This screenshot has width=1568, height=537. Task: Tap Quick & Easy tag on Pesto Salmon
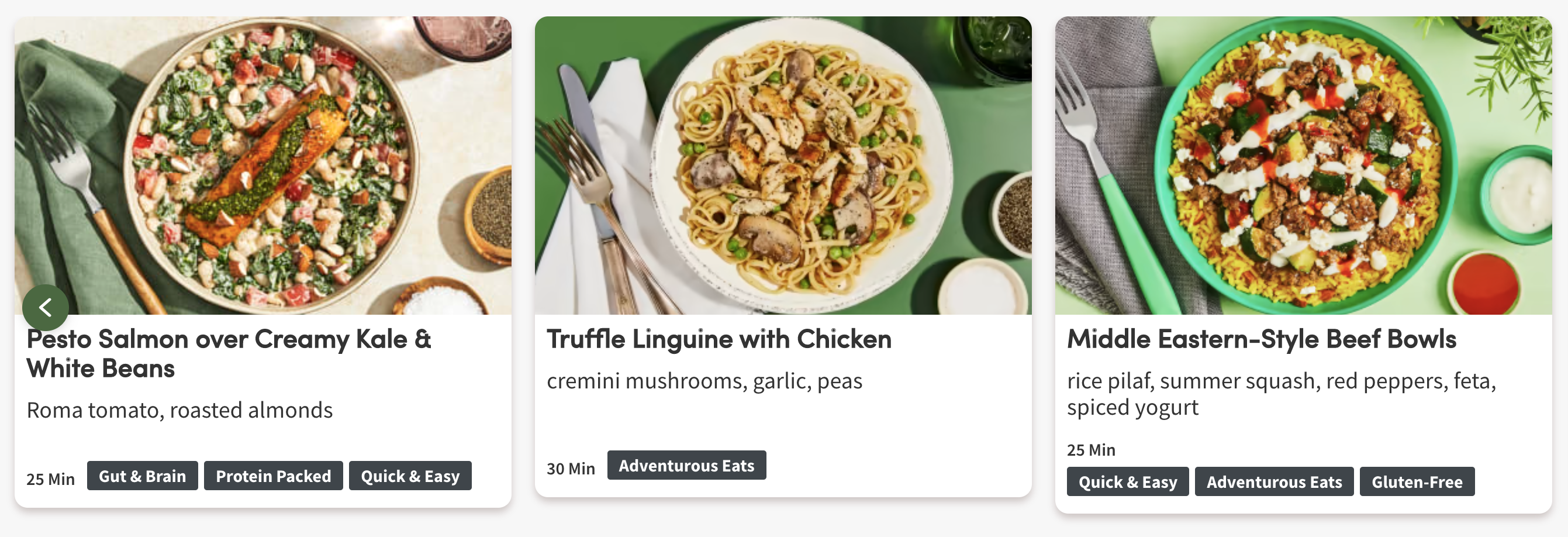coord(410,476)
